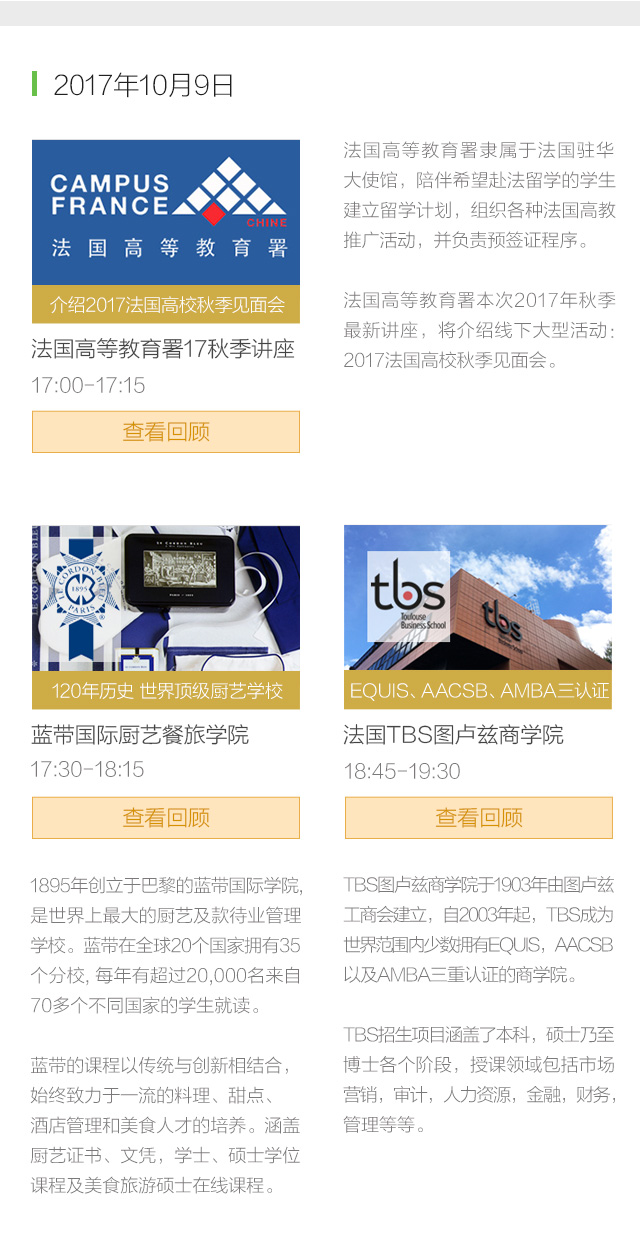
Task: Tap 查看回顾 for 法国高等教育署17秋季讲座
Action: pyautogui.click(x=166, y=432)
